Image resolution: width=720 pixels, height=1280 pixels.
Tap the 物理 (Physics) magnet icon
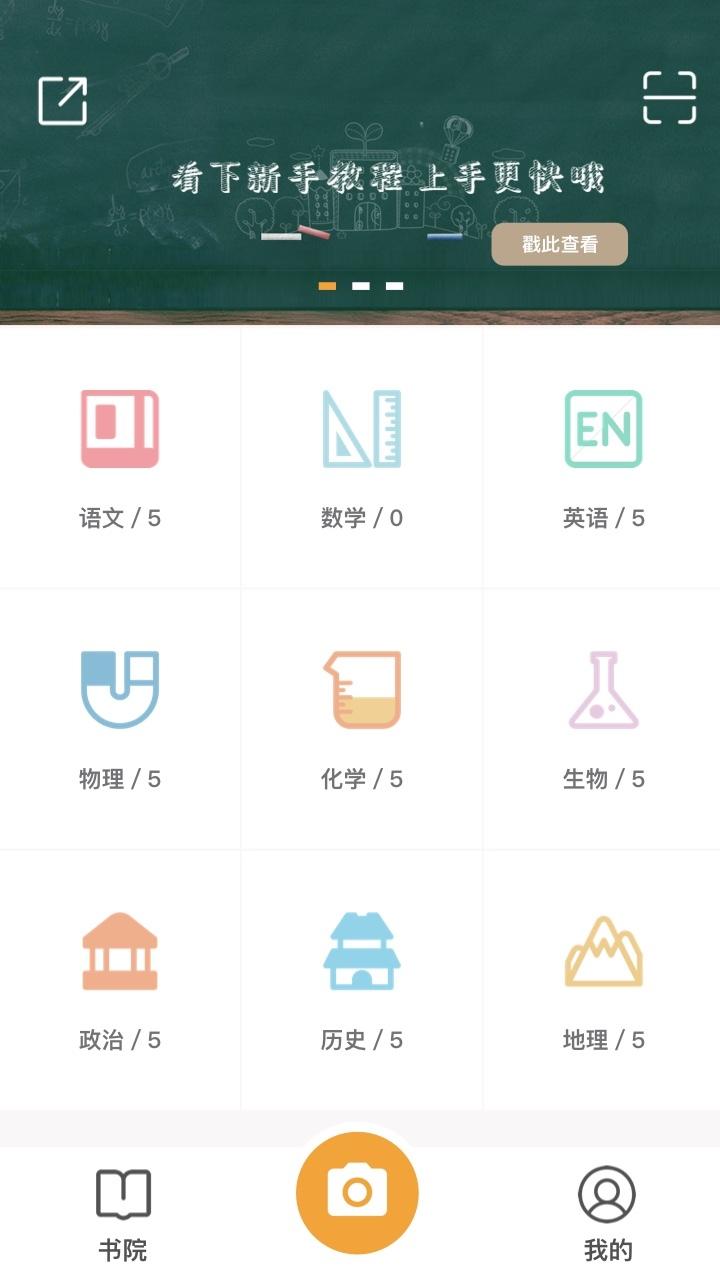click(x=120, y=690)
